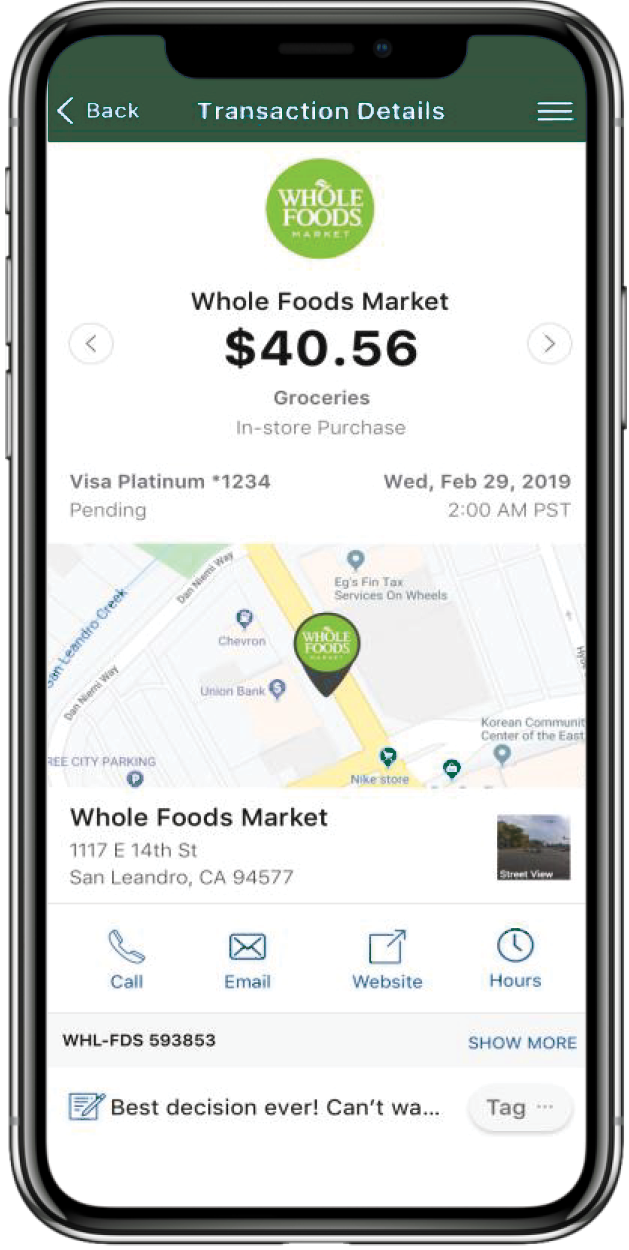
Task: Open the merchant Website
Action: [387, 959]
